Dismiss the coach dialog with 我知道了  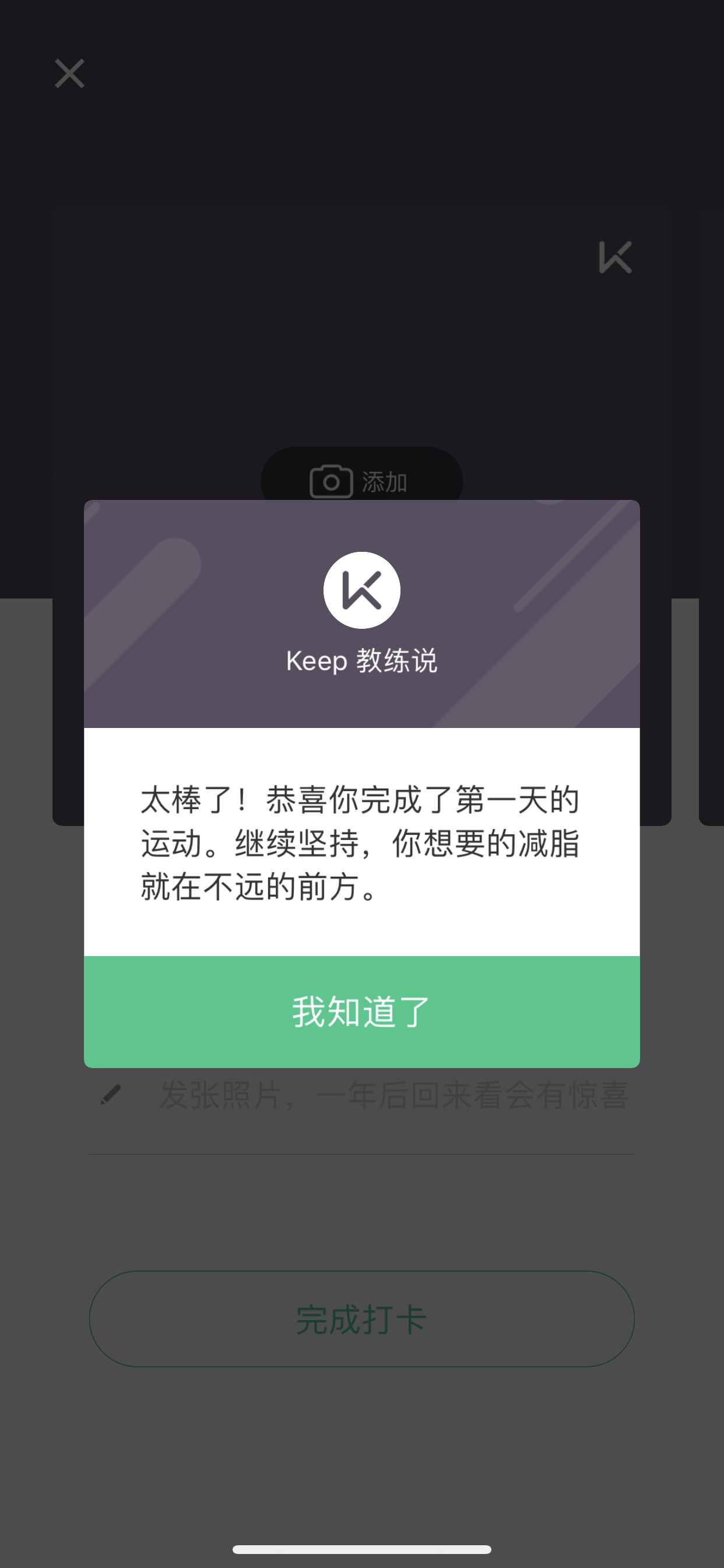pos(362,1012)
